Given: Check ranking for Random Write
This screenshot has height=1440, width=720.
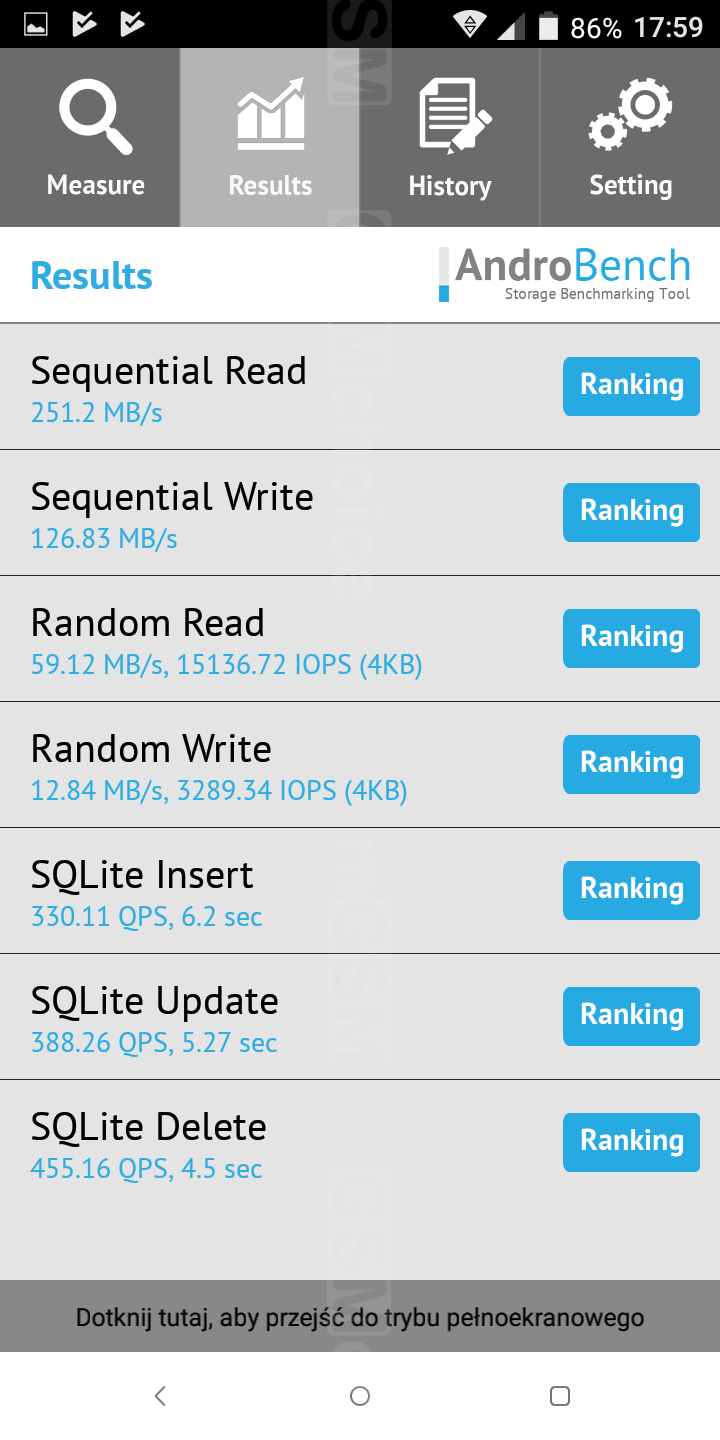Looking at the screenshot, I should (631, 764).
